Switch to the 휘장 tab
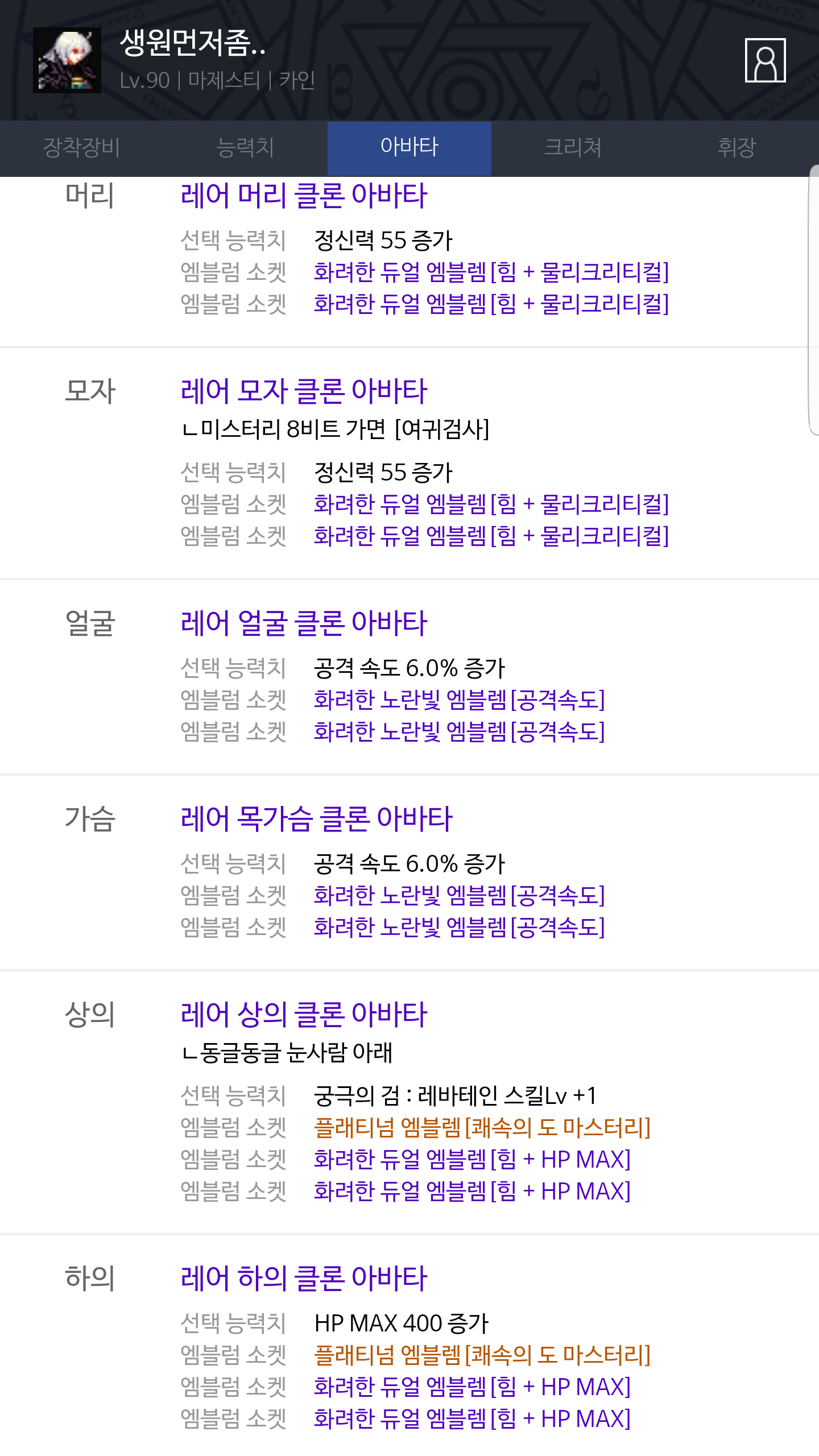Image resolution: width=819 pixels, height=1456 pixels. (737, 148)
